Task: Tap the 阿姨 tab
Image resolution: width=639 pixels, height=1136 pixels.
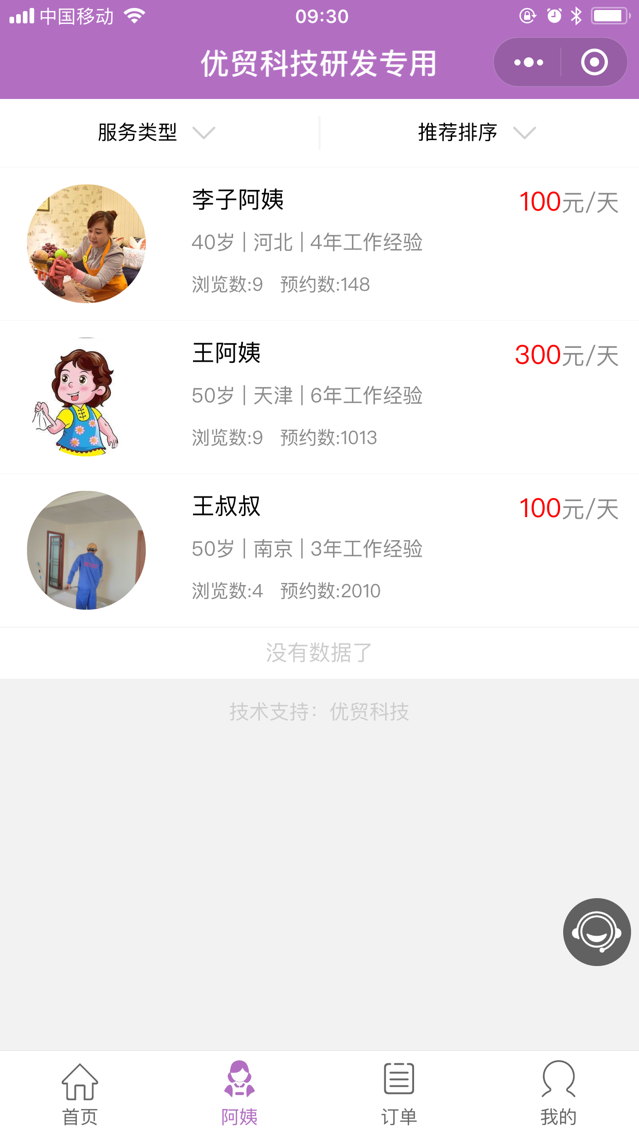Action: pyautogui.click(x=239, y=1093)
